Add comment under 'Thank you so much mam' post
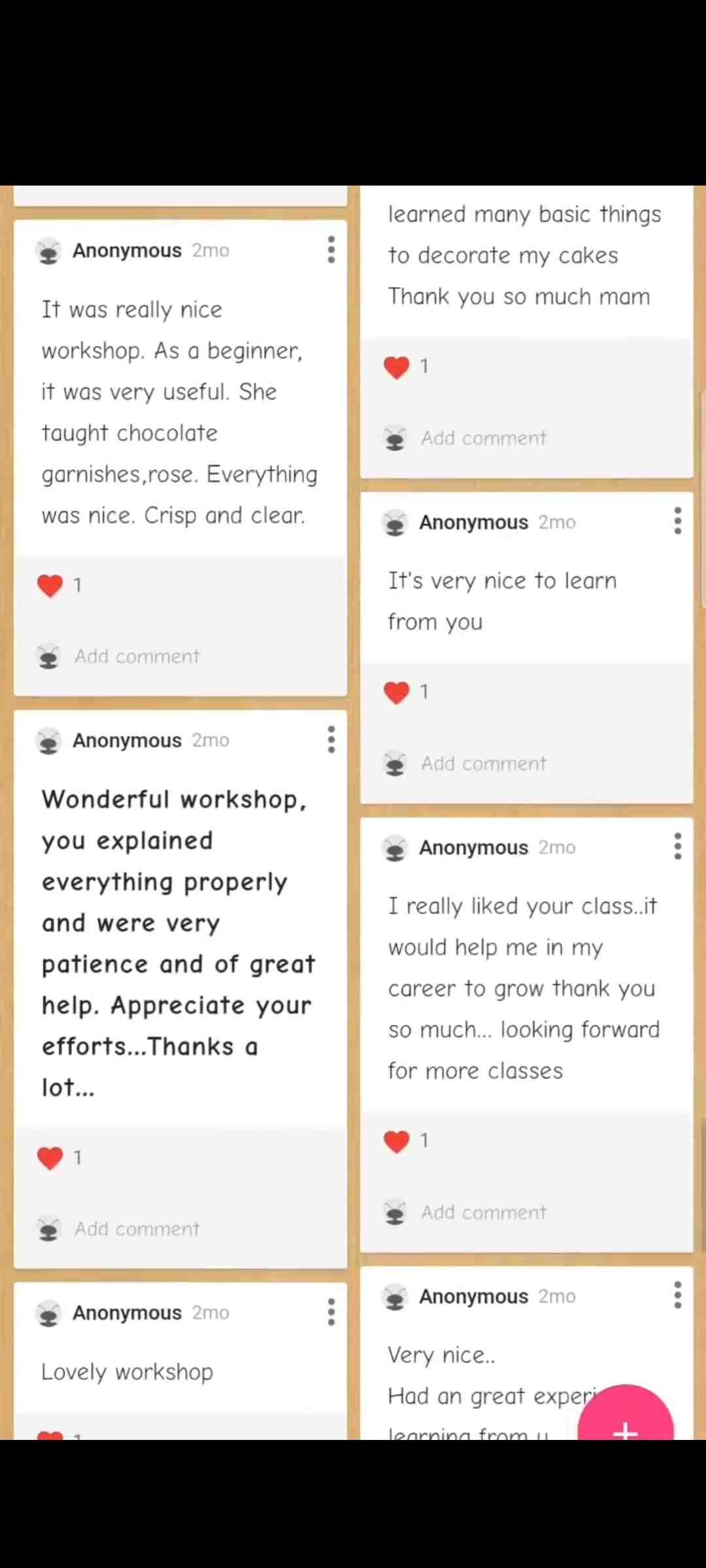This screenshot has height=1568, width=706. (x=483, y=438)
